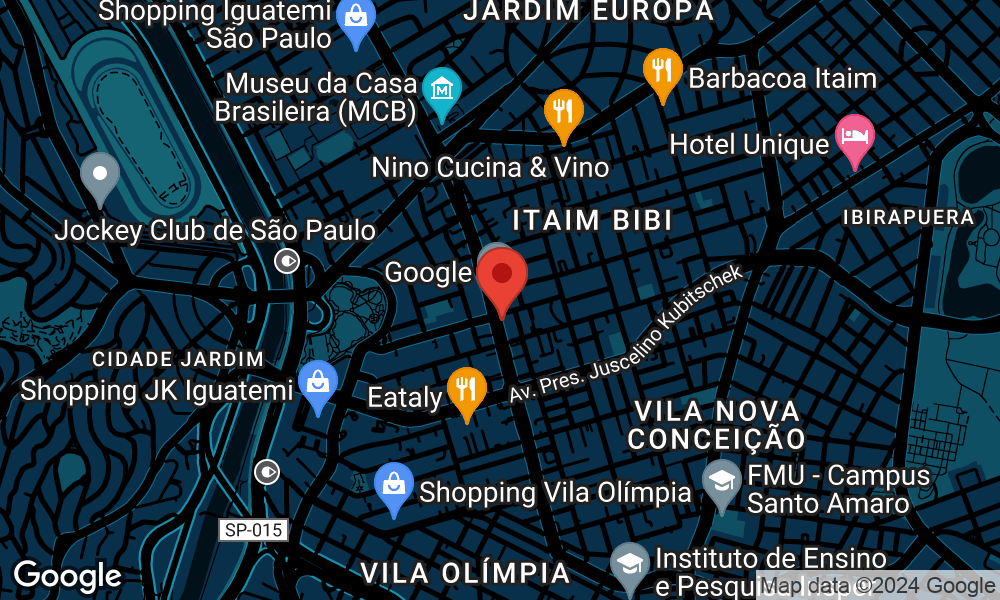Screen dimensions: 1000x600
Task: Open the FMU Campus Santo Amaro pin
Action: pos(721,481)
